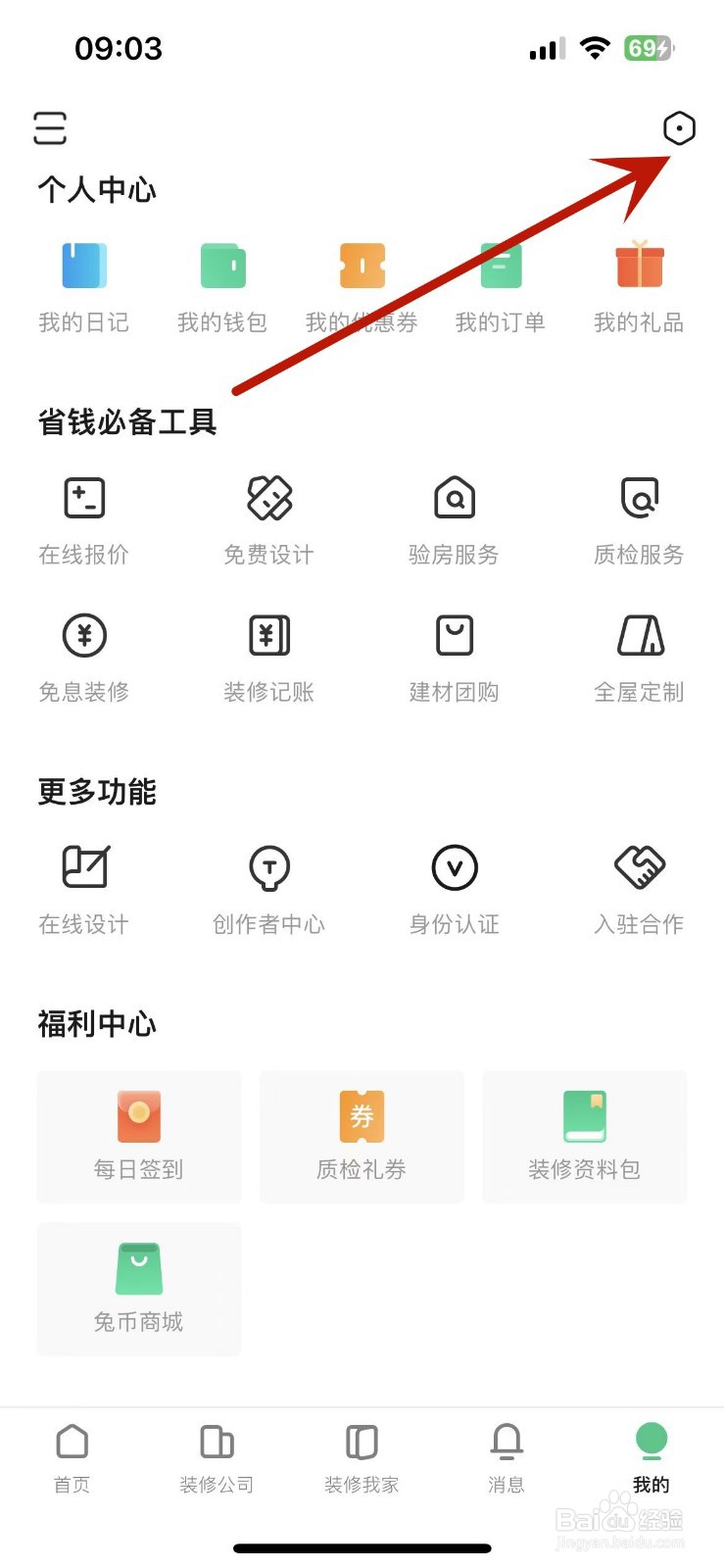This screenshot has height=1568, width=724.
Task: Select 在线报价 tool
Action: point(84,521)
